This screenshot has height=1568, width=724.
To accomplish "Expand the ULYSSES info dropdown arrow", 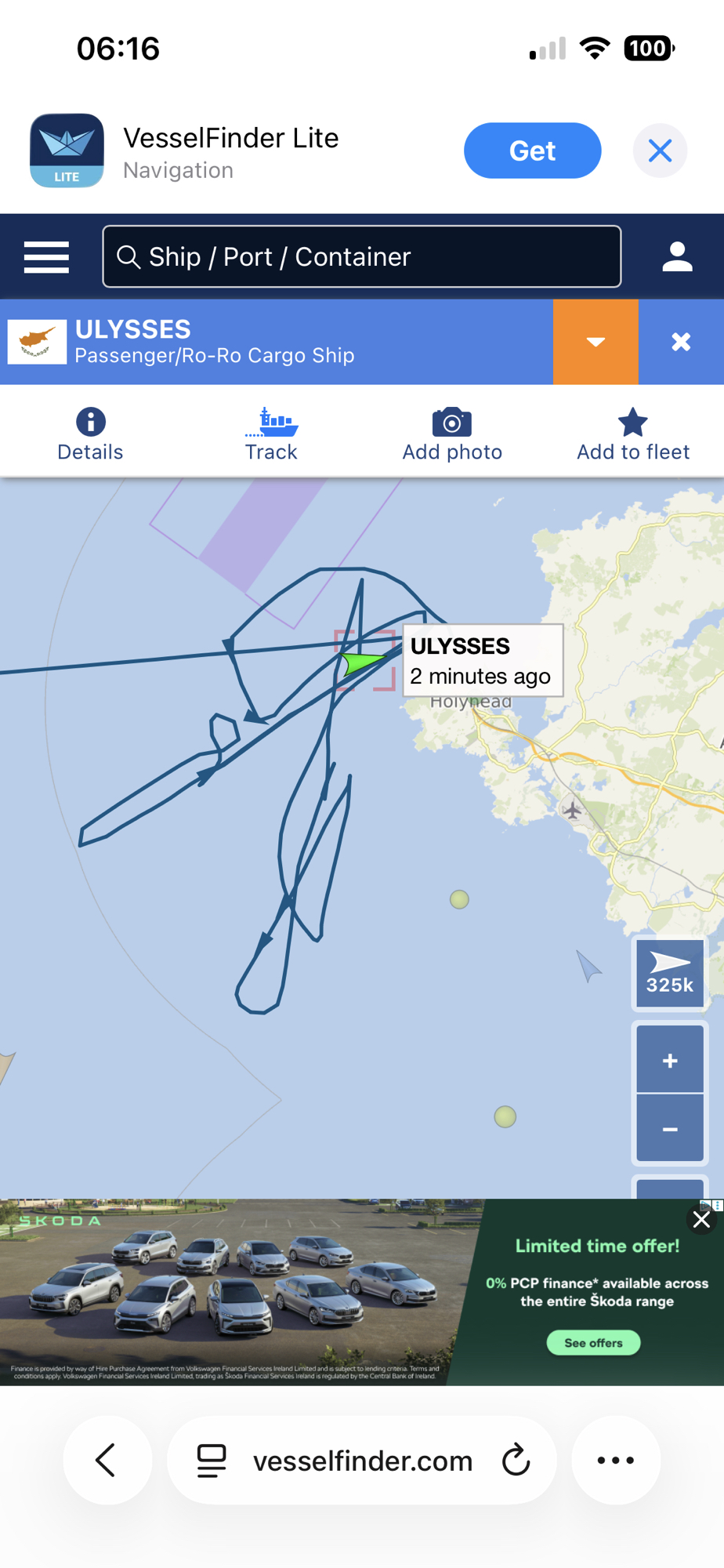I will tap(595, 342).
